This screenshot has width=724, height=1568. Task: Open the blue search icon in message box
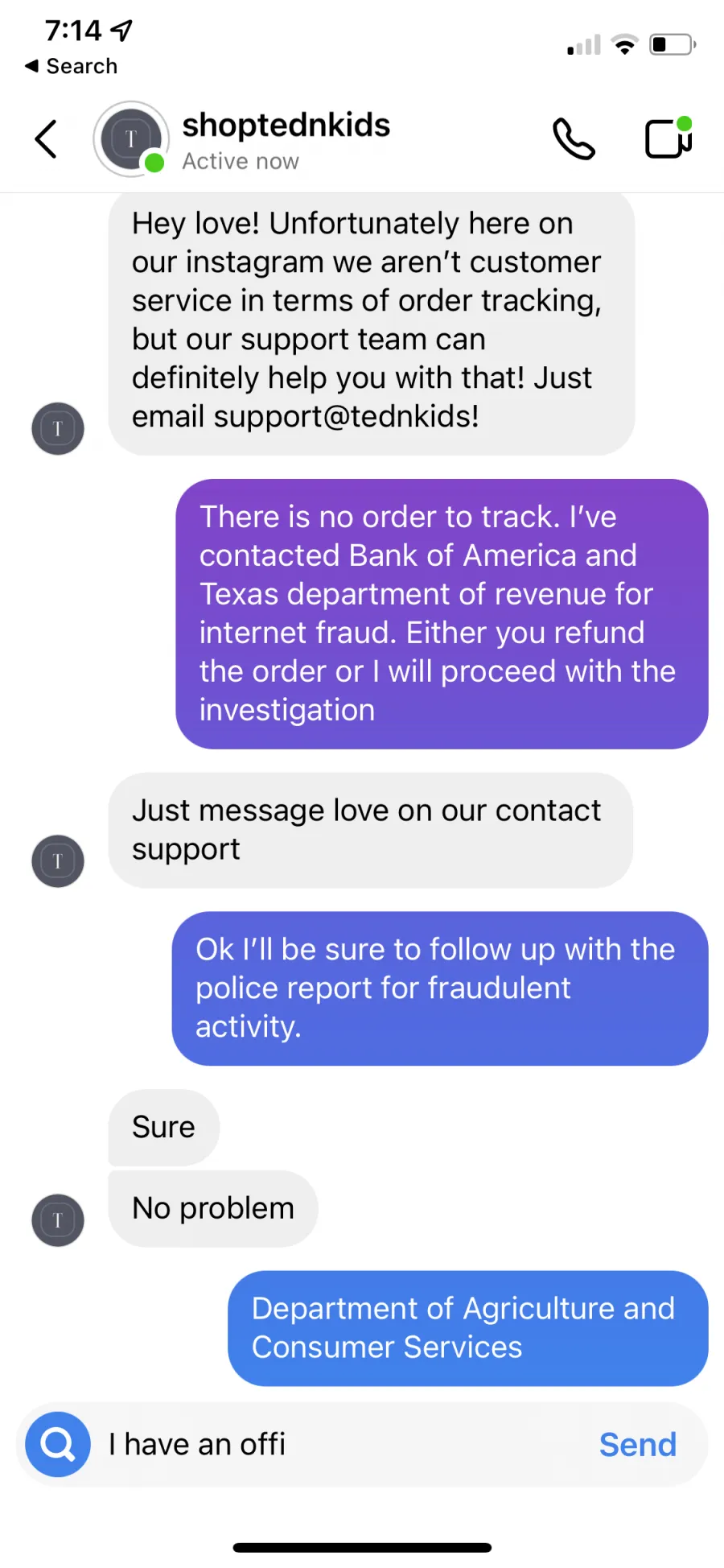(58, 1445)
